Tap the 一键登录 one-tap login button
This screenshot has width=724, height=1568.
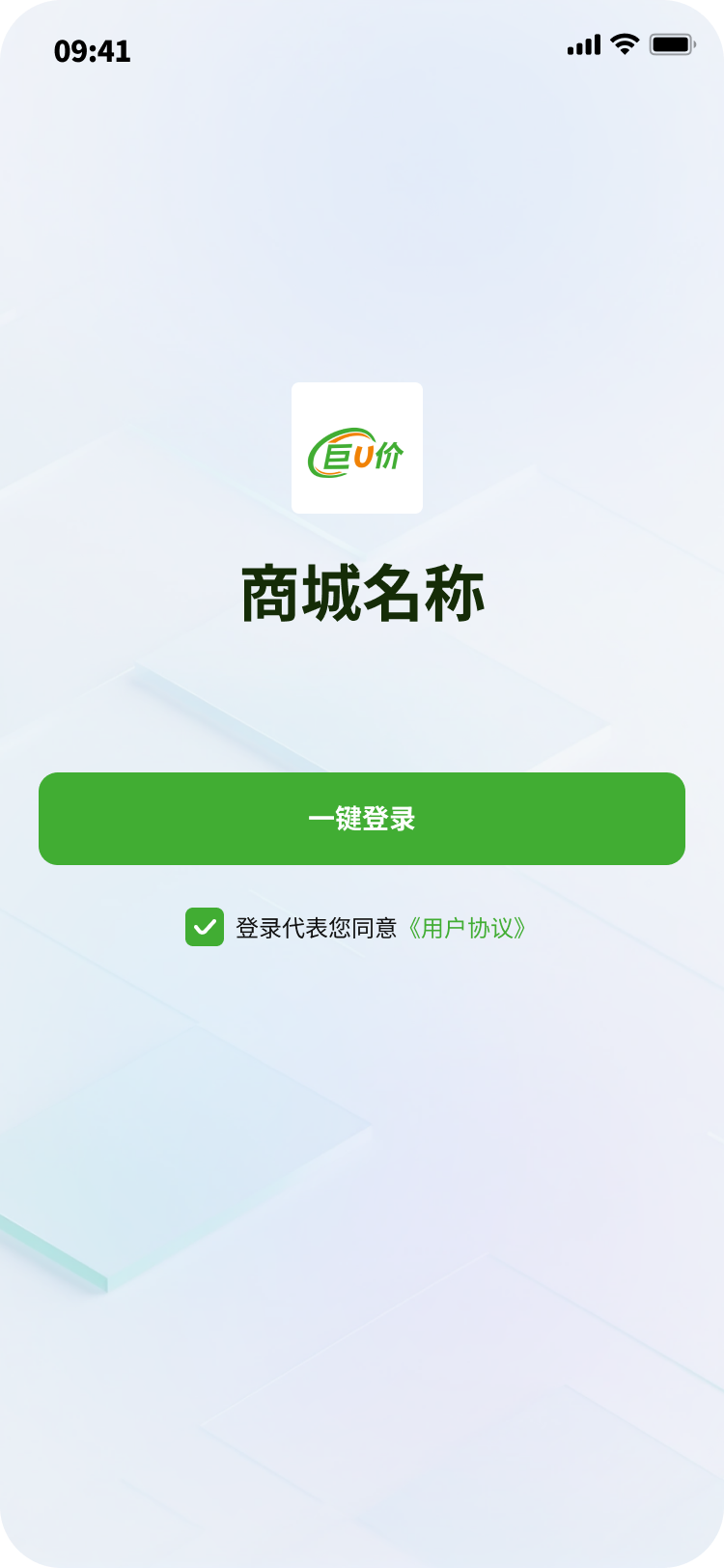[x=362, y=819]
